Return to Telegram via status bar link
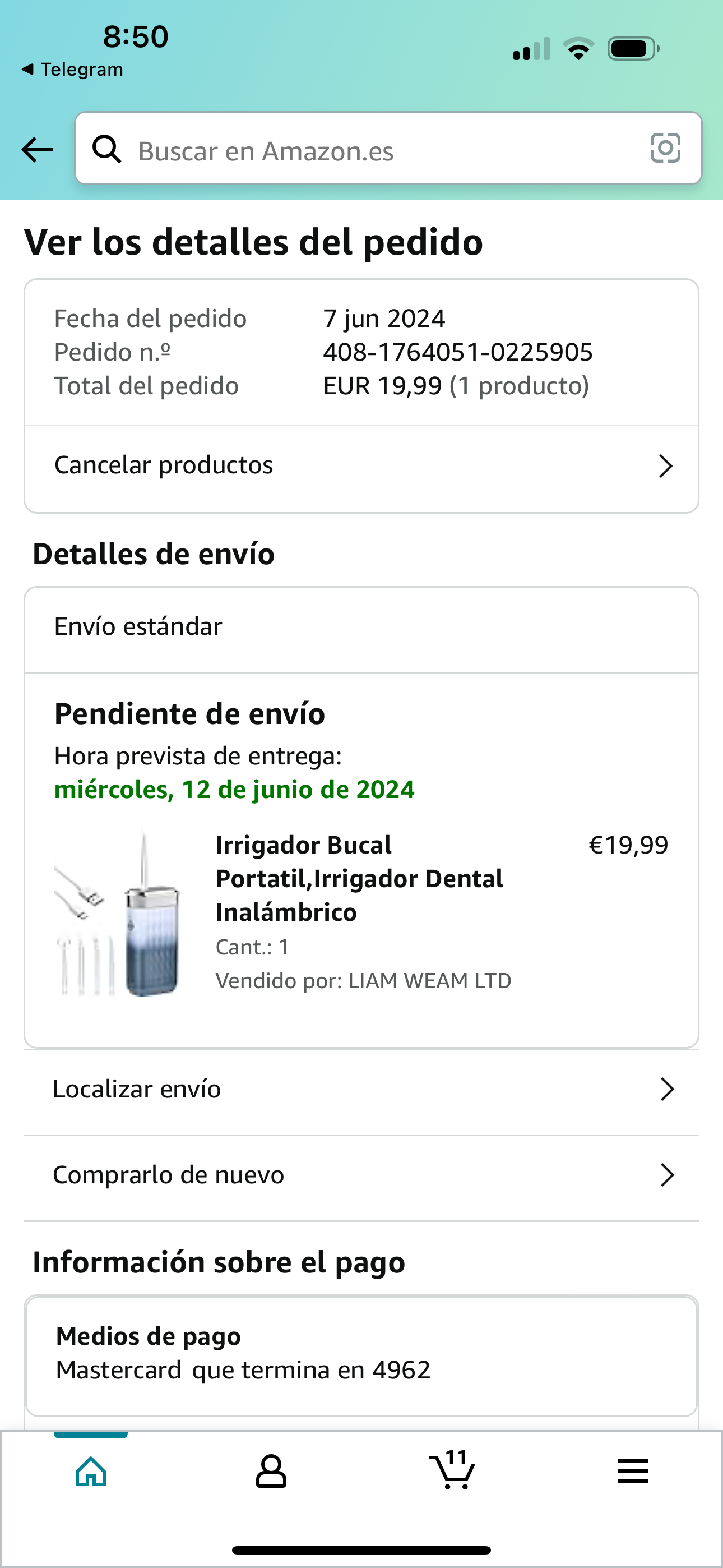723x1568 pixels. point(73,70)
